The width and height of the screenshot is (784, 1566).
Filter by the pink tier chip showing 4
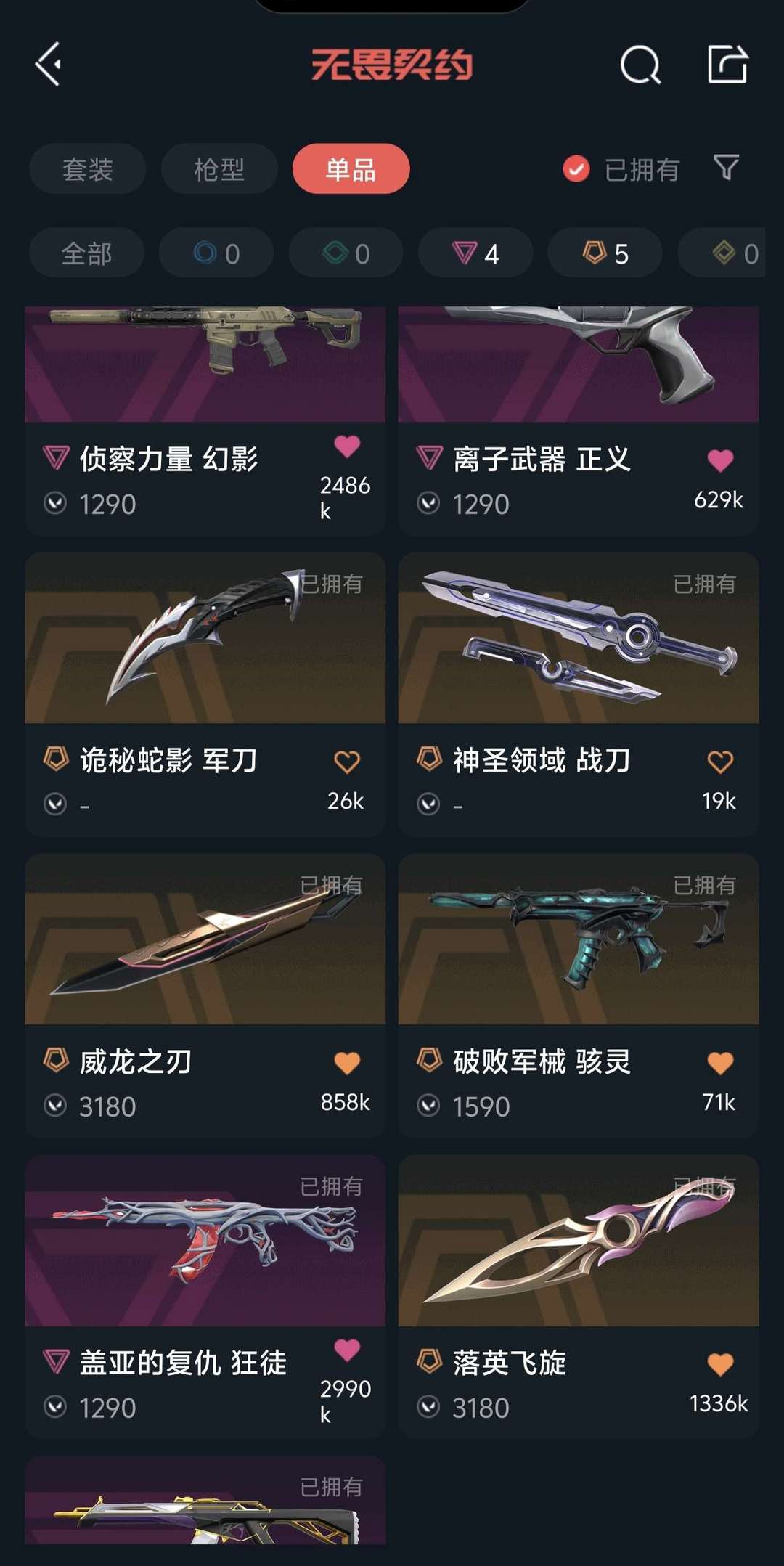[x=475, y=253]
